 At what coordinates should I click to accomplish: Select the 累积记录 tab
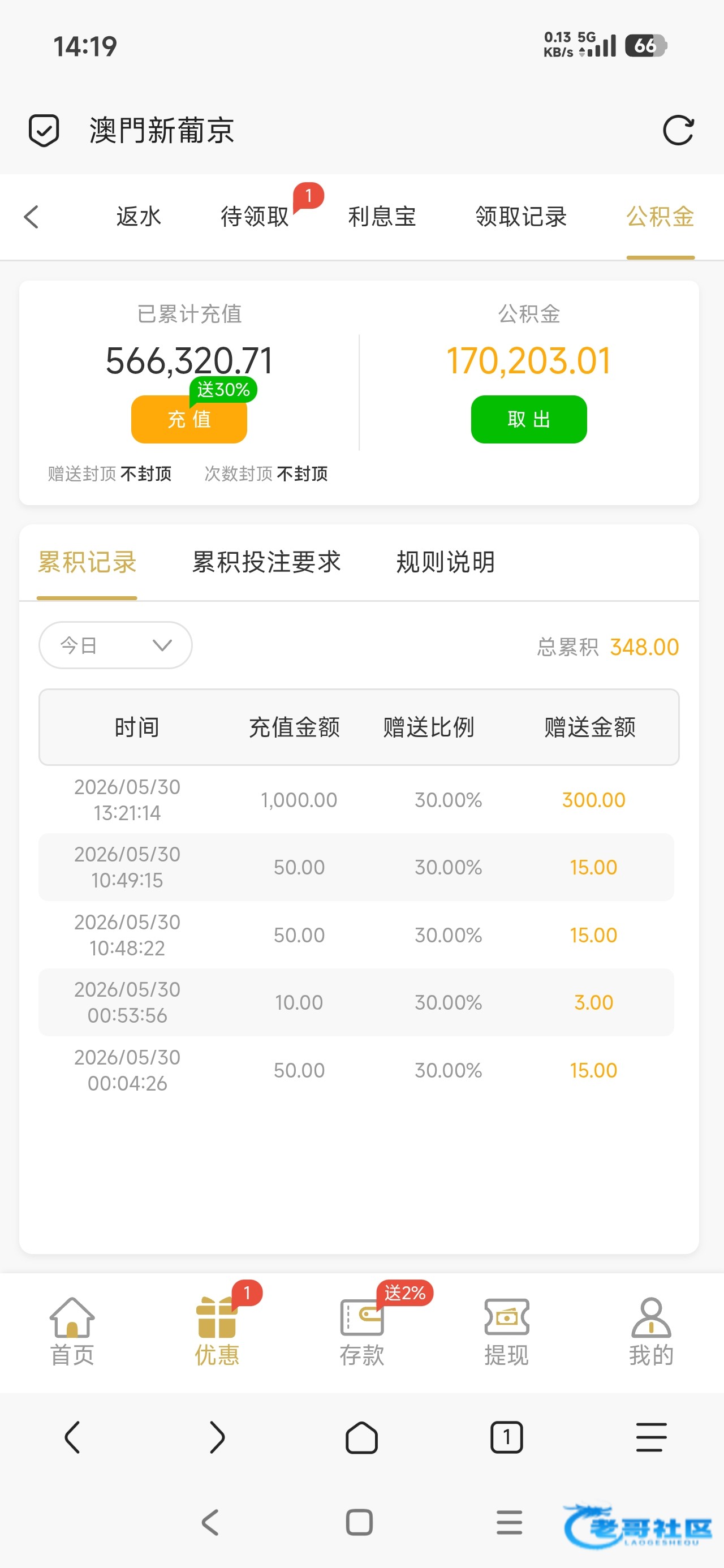click(x=87, y=562)
